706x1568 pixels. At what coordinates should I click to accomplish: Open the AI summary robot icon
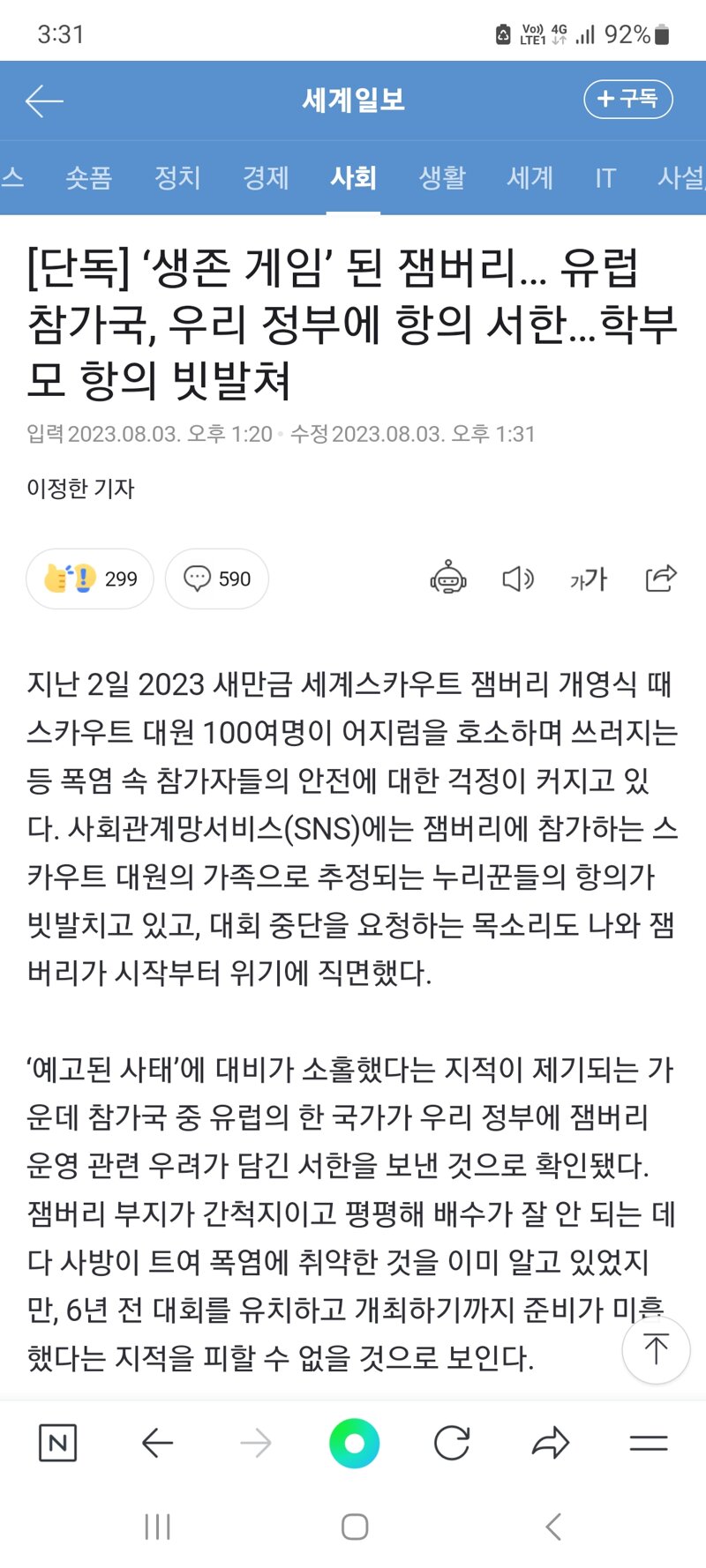(x=448, y=579)
